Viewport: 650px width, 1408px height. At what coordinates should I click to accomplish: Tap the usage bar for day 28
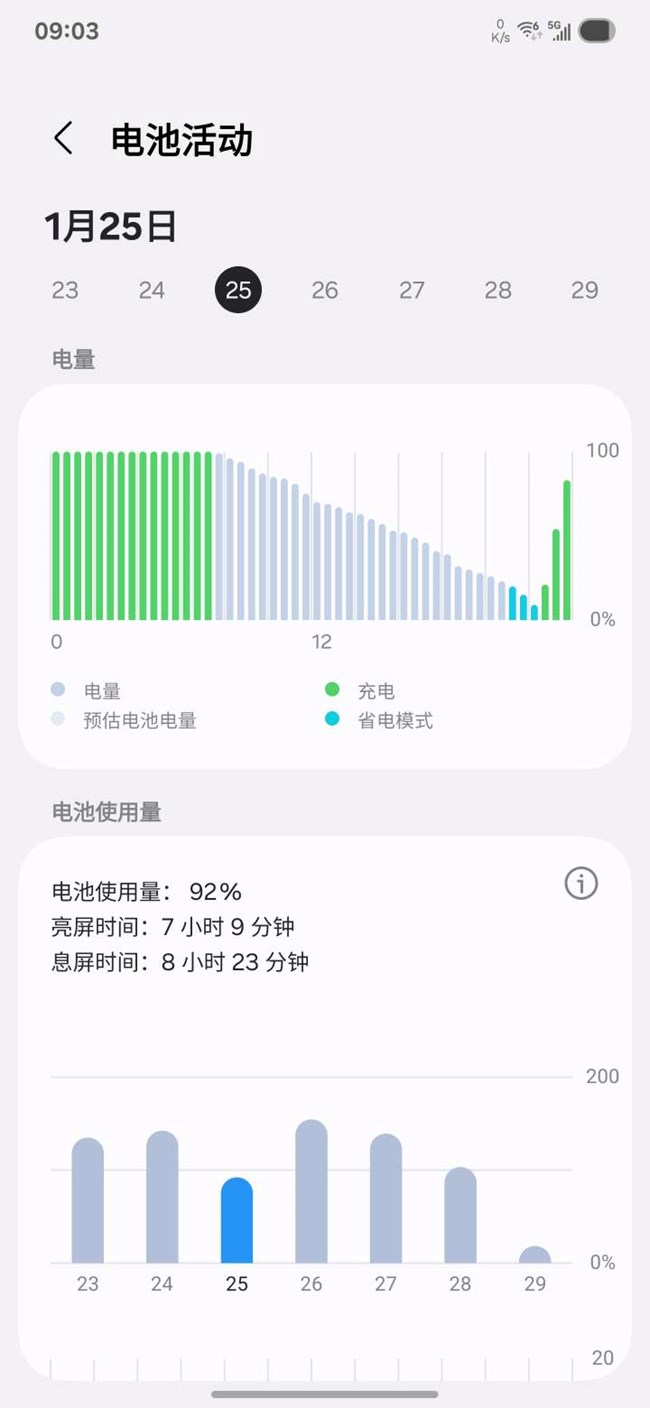(460, 1216)
